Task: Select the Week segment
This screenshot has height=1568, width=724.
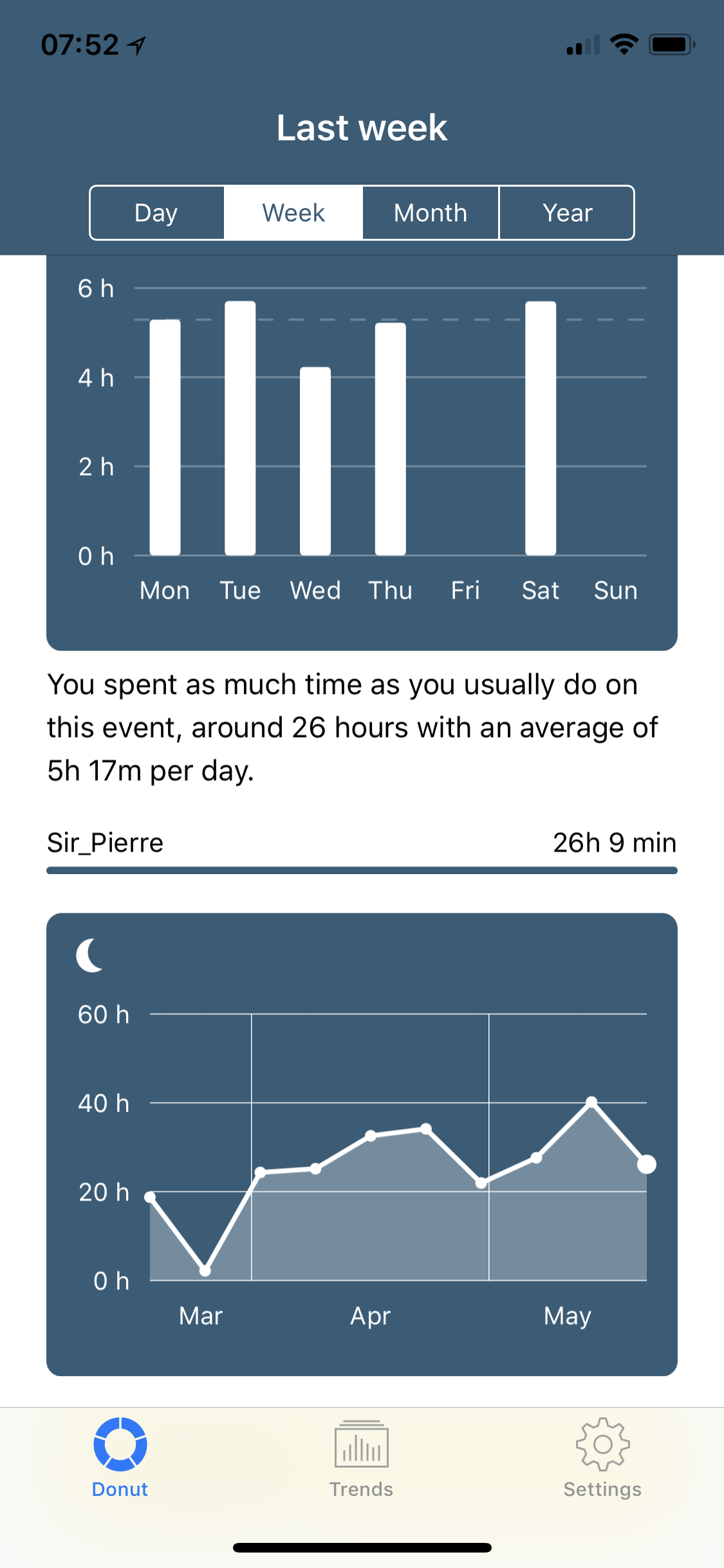Action: [x=293, y=213]
